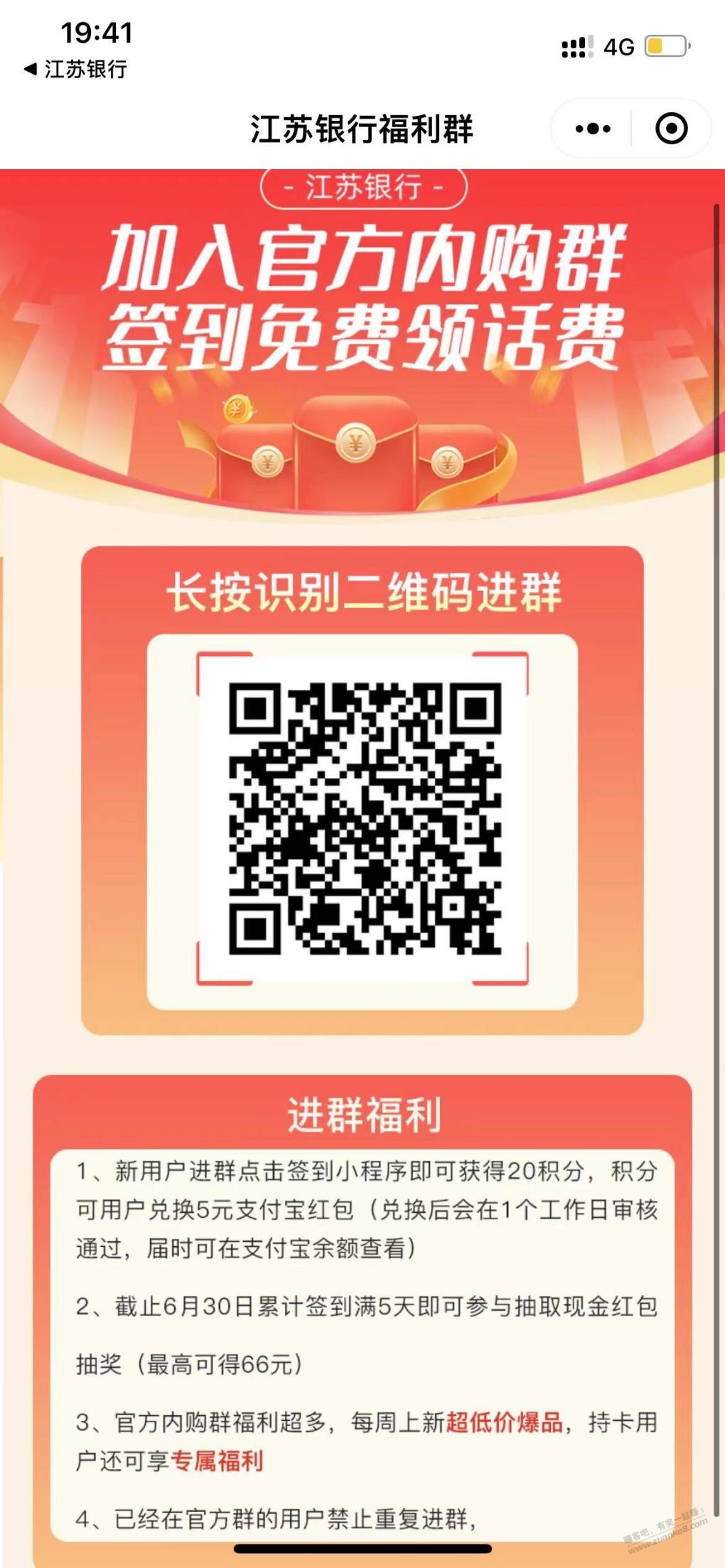This screenshot has width=725, height=1568.
Task: Close the mini program with the circle button
Action: (x=671, y=129)
